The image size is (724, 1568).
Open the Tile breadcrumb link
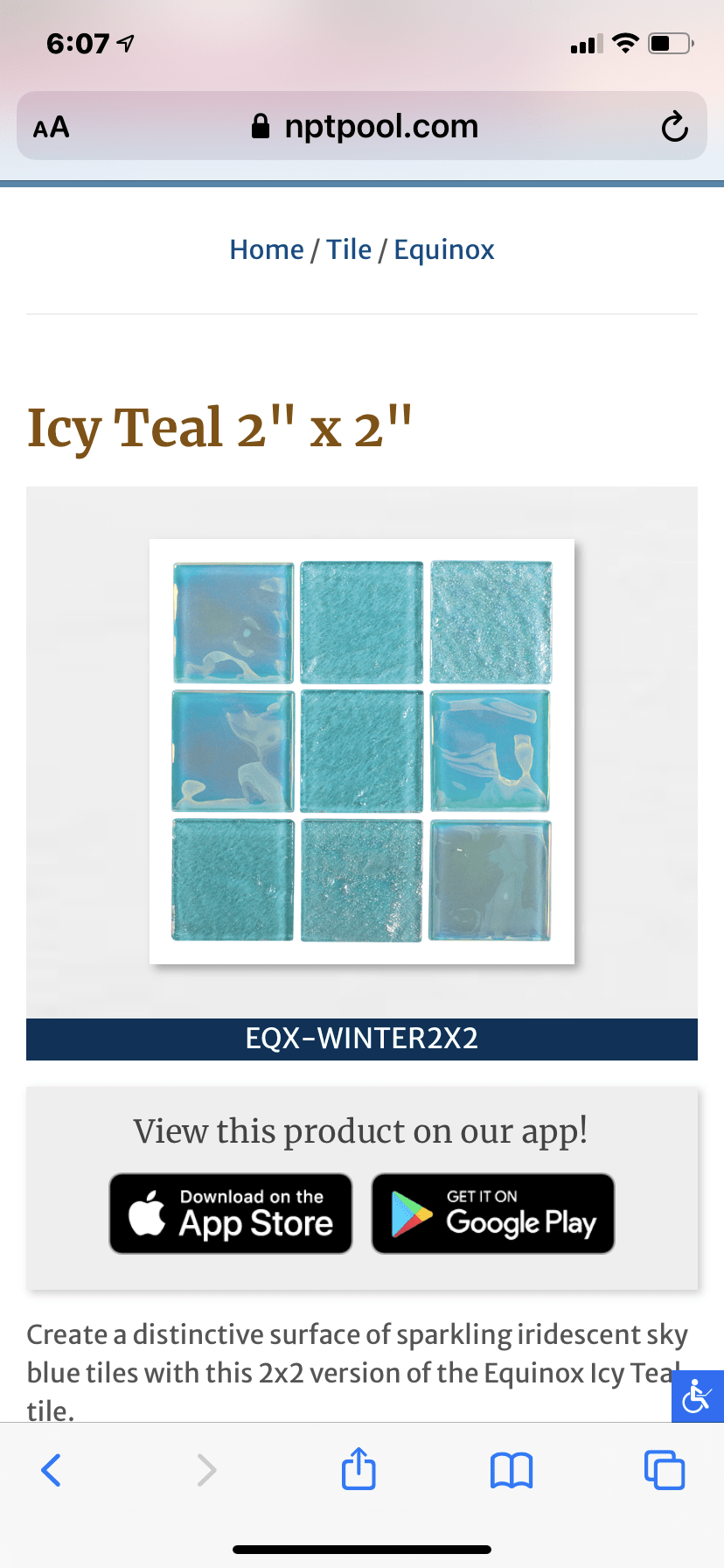coord(349,249)
